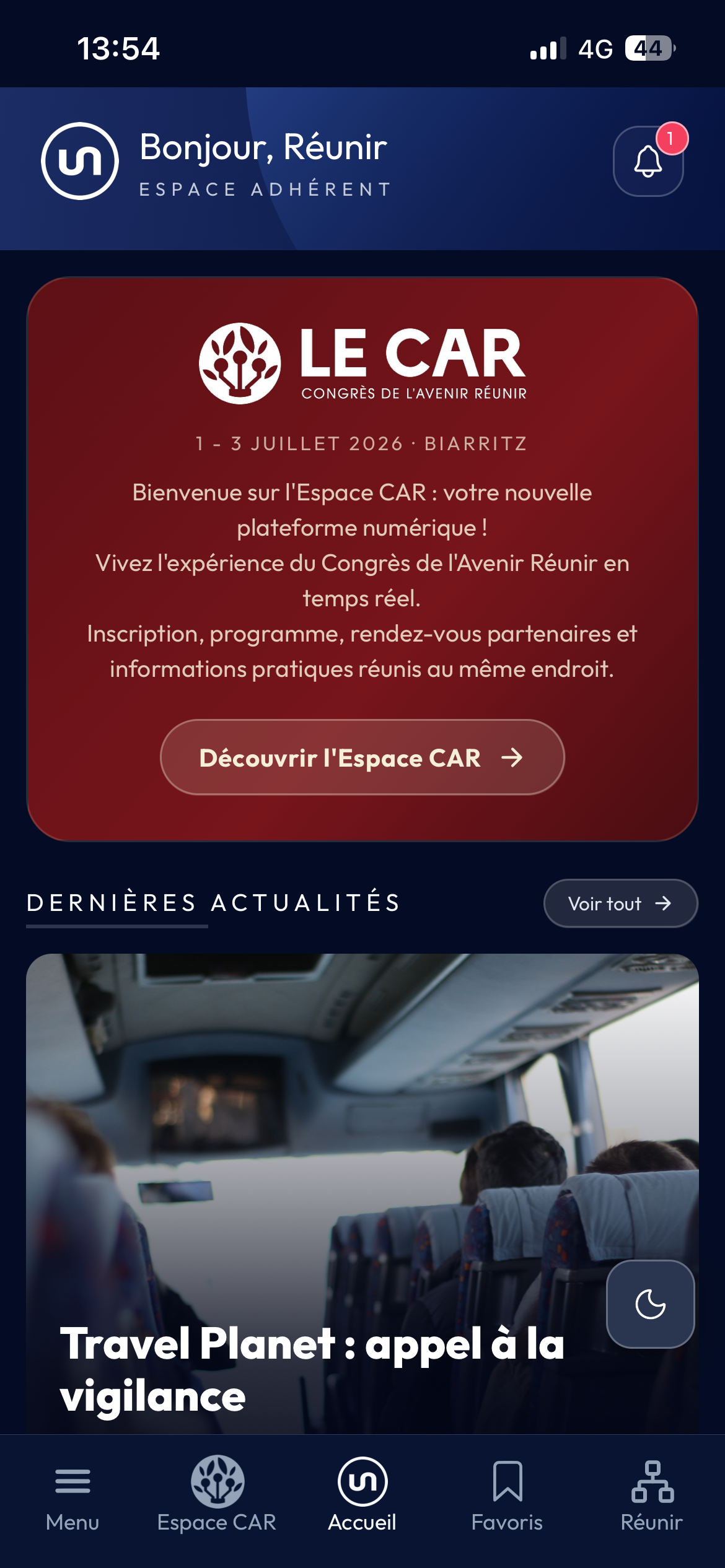Go to the Accueil tab
This screenshot has height=1568, width=725.
(x=362, y=1494)
